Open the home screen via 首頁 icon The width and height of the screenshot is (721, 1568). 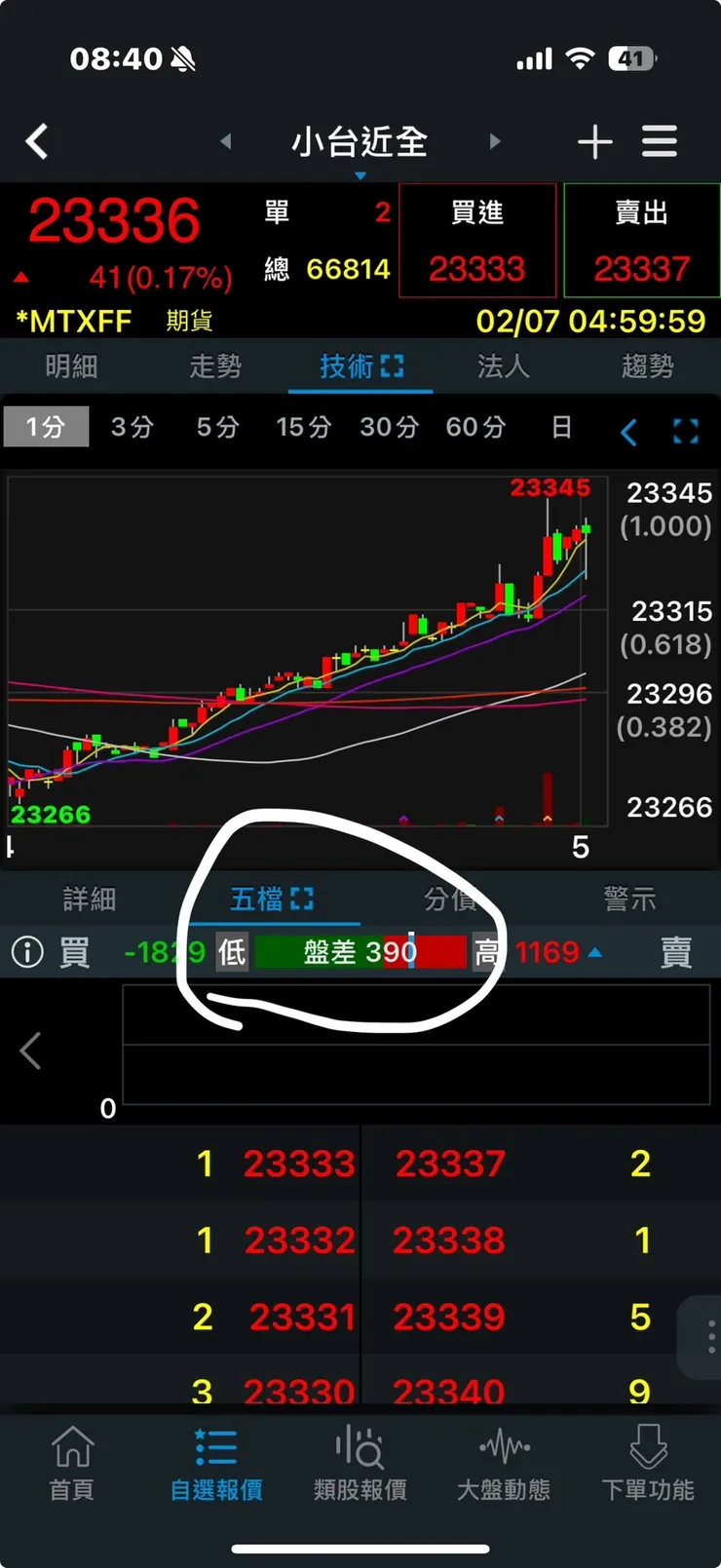(x=70, y=1462)
